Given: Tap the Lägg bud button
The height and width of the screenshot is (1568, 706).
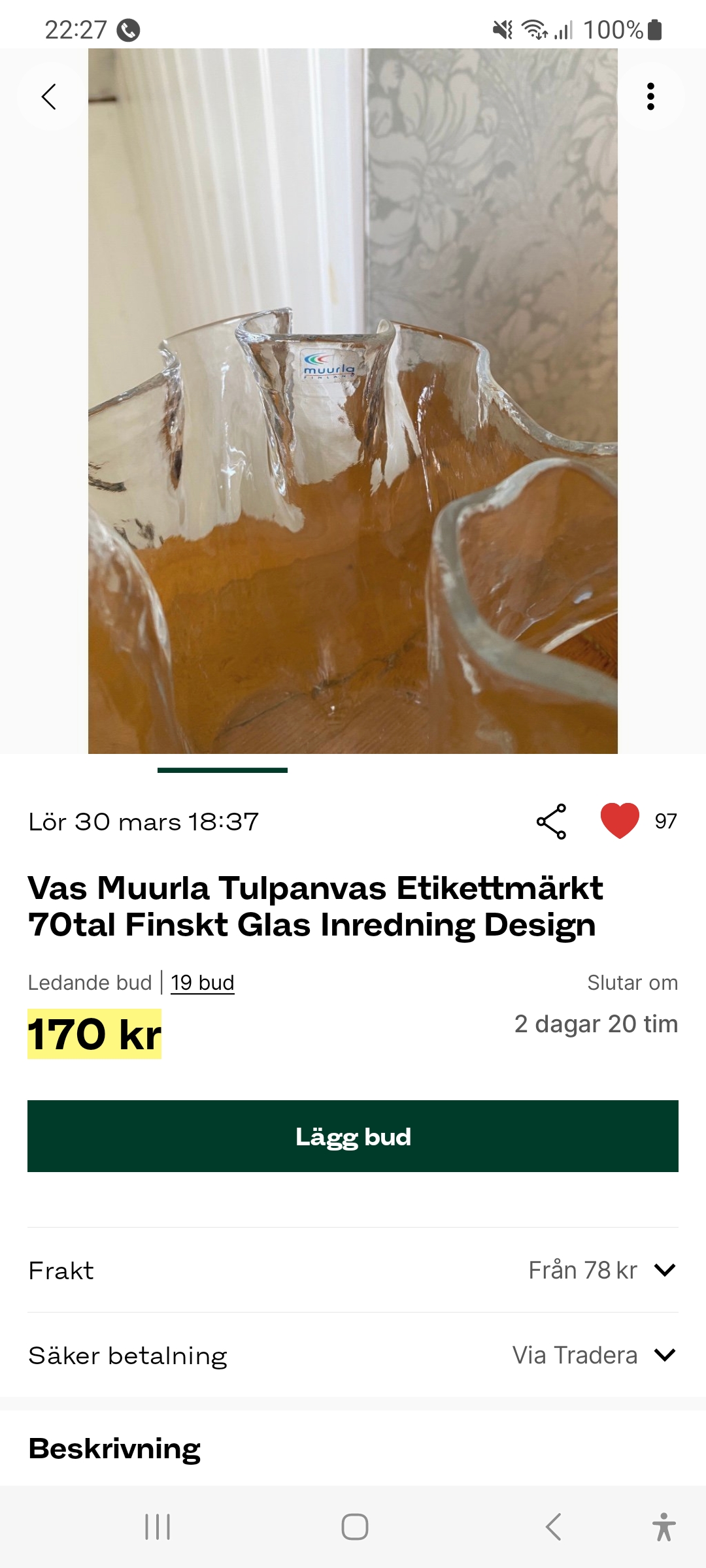Looking at the screenshot, I should pyautogui.click(x=353, y=1136).
